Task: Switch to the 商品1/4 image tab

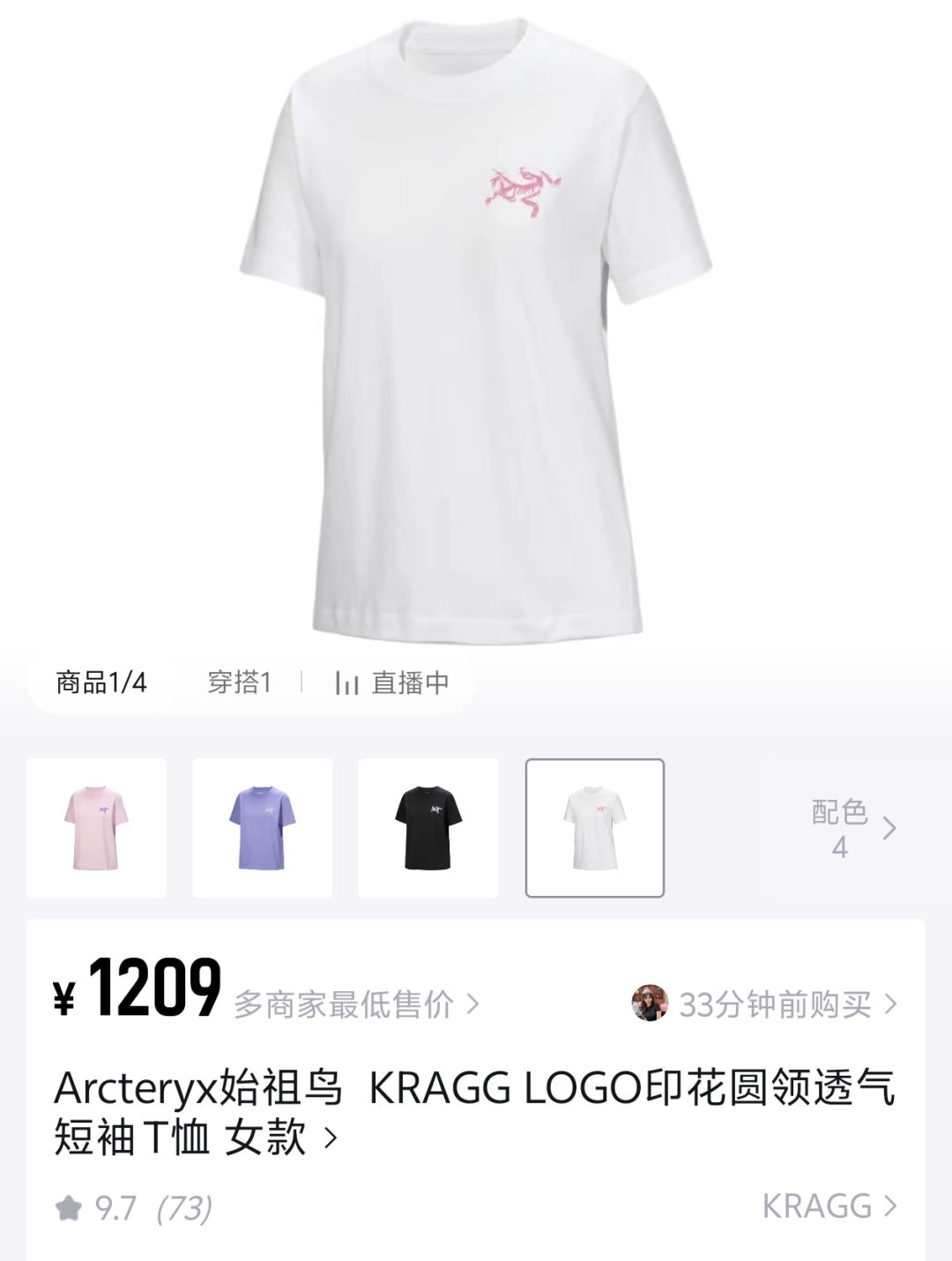Action: tap(101, 683)
